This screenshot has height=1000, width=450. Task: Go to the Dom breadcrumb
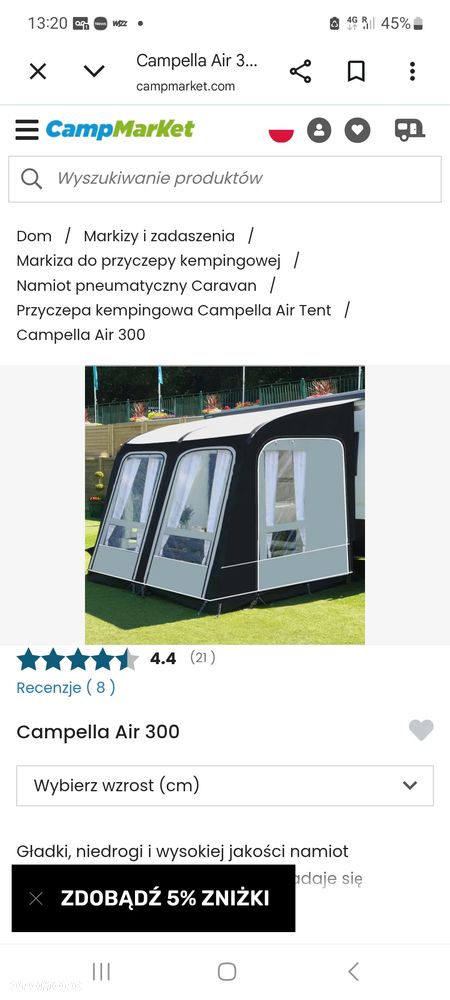[34, 236]
